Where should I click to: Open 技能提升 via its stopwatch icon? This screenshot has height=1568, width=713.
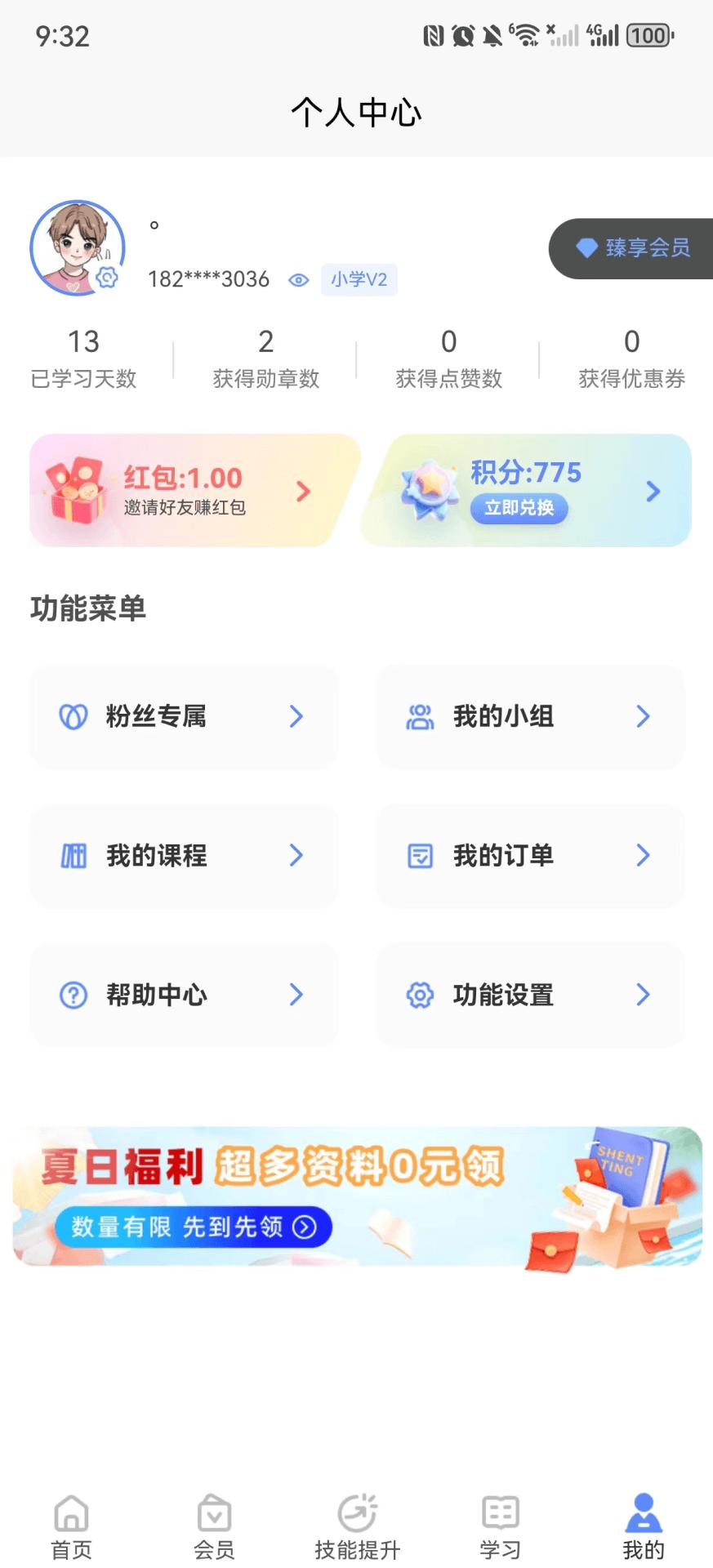356,1512
